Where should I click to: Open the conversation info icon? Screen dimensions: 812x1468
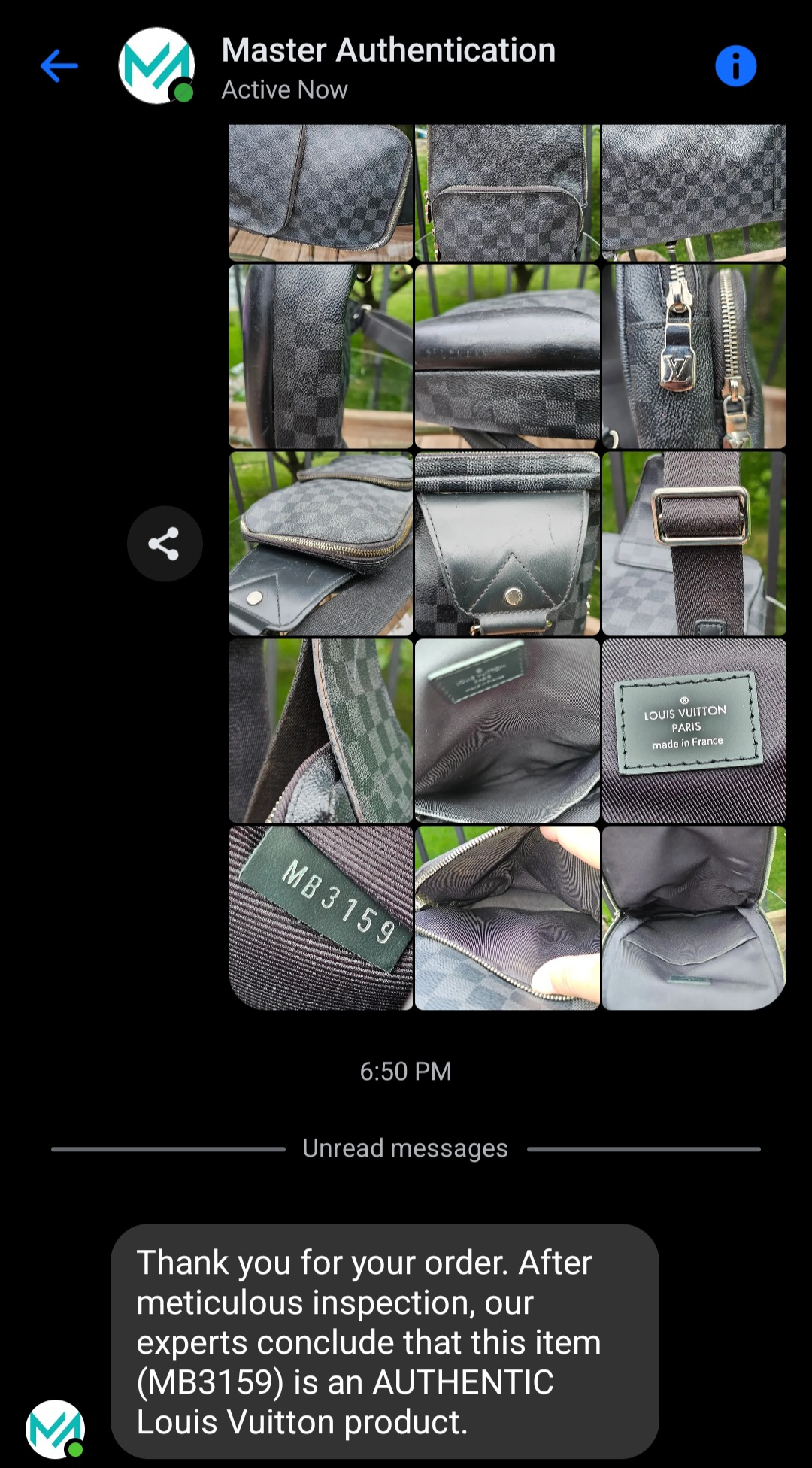(x=735, y=66)
